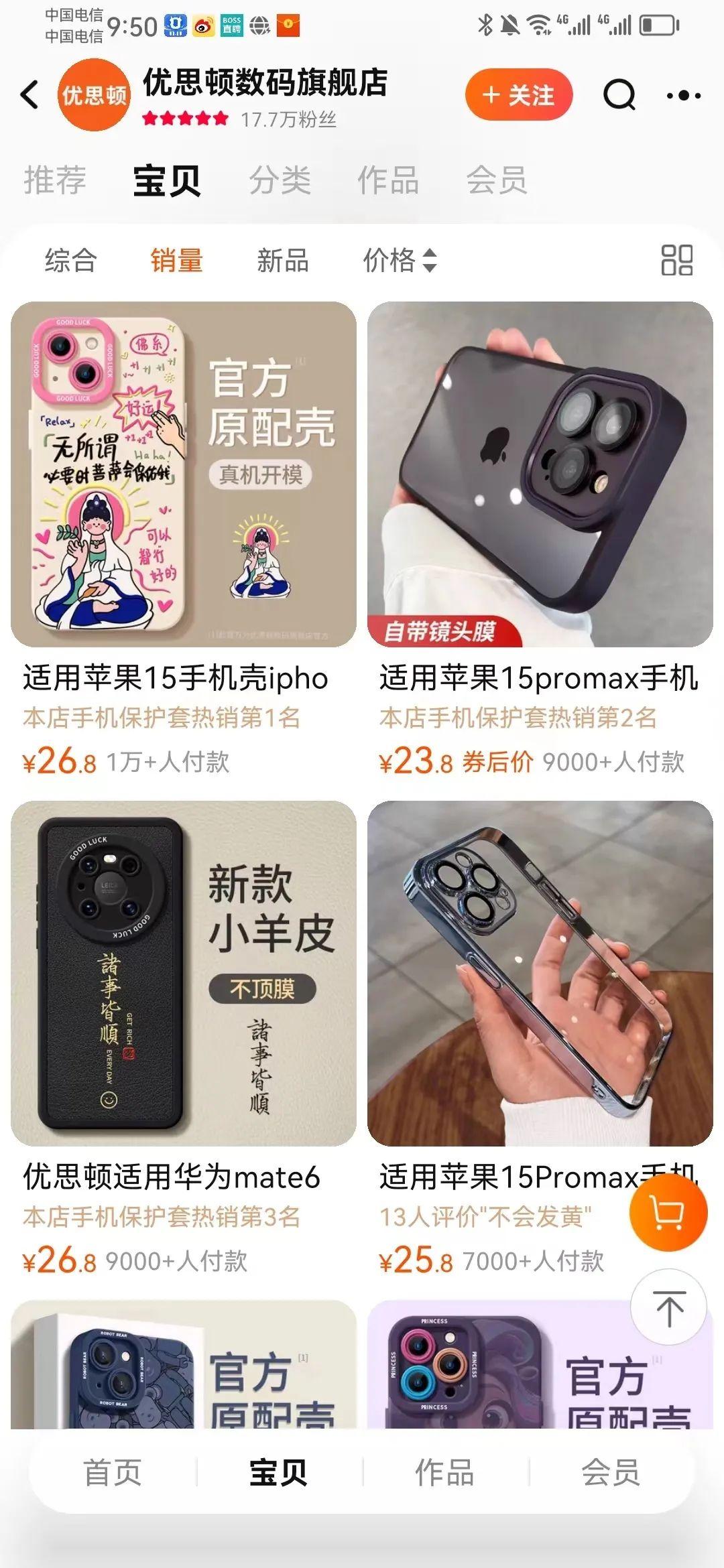Toggle the grid layout view icon
Screen dimensions: 724x1568
click(x=676, y=260)
